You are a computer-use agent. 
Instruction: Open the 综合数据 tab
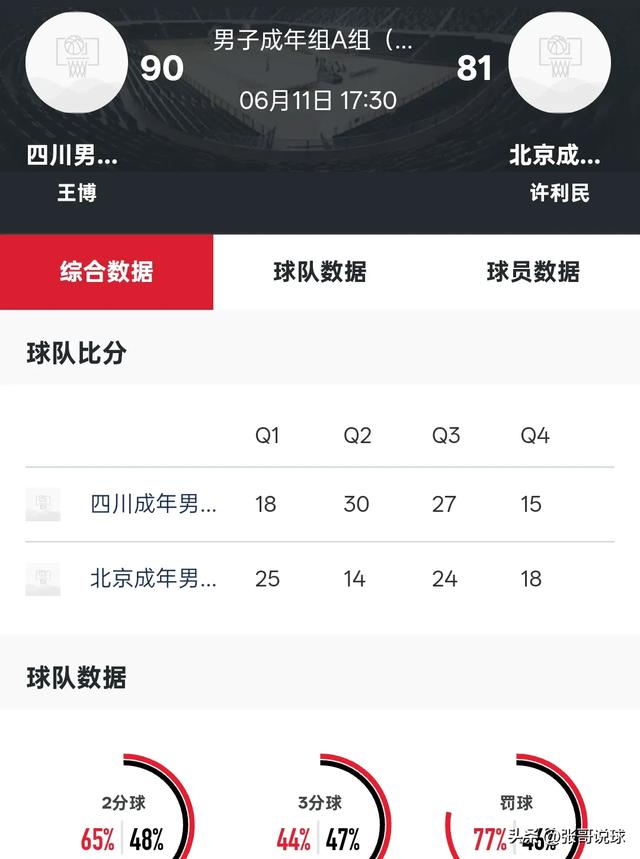click(x=106, y=272)
